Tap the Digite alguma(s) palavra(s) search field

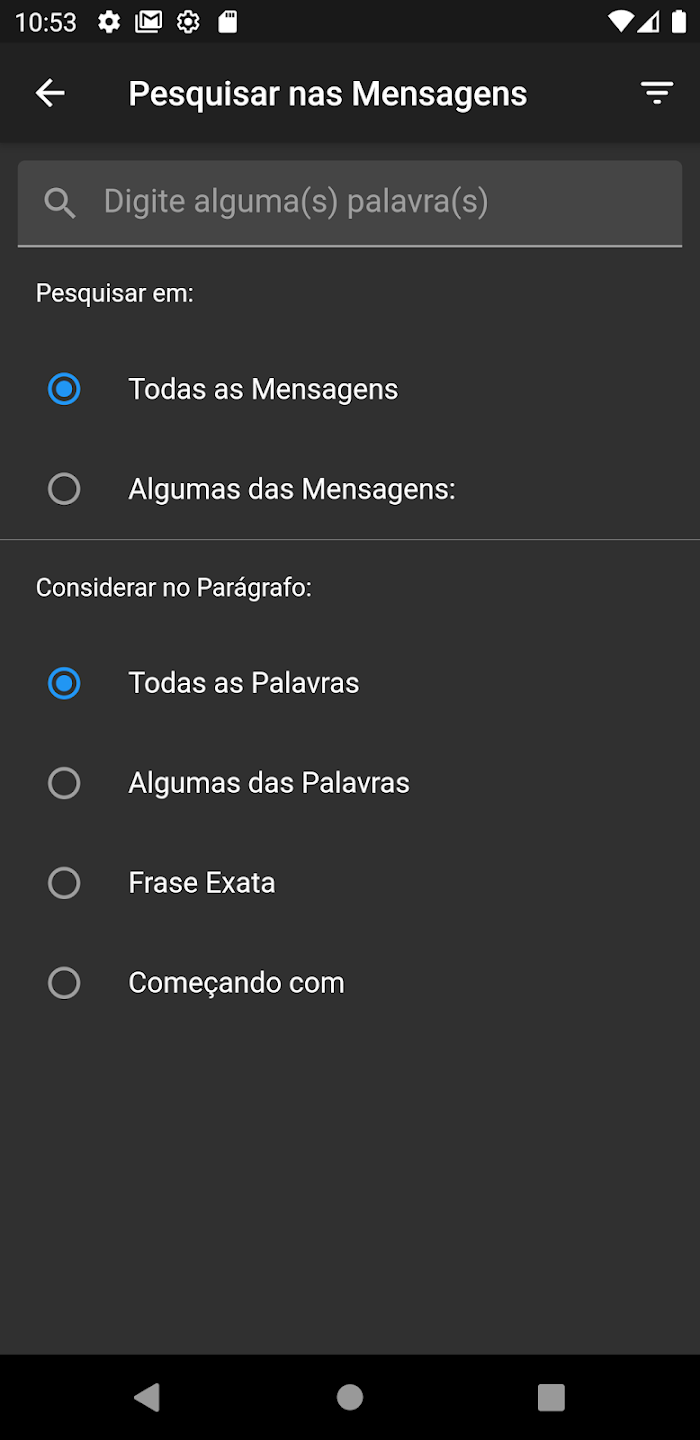coord(350,203)
